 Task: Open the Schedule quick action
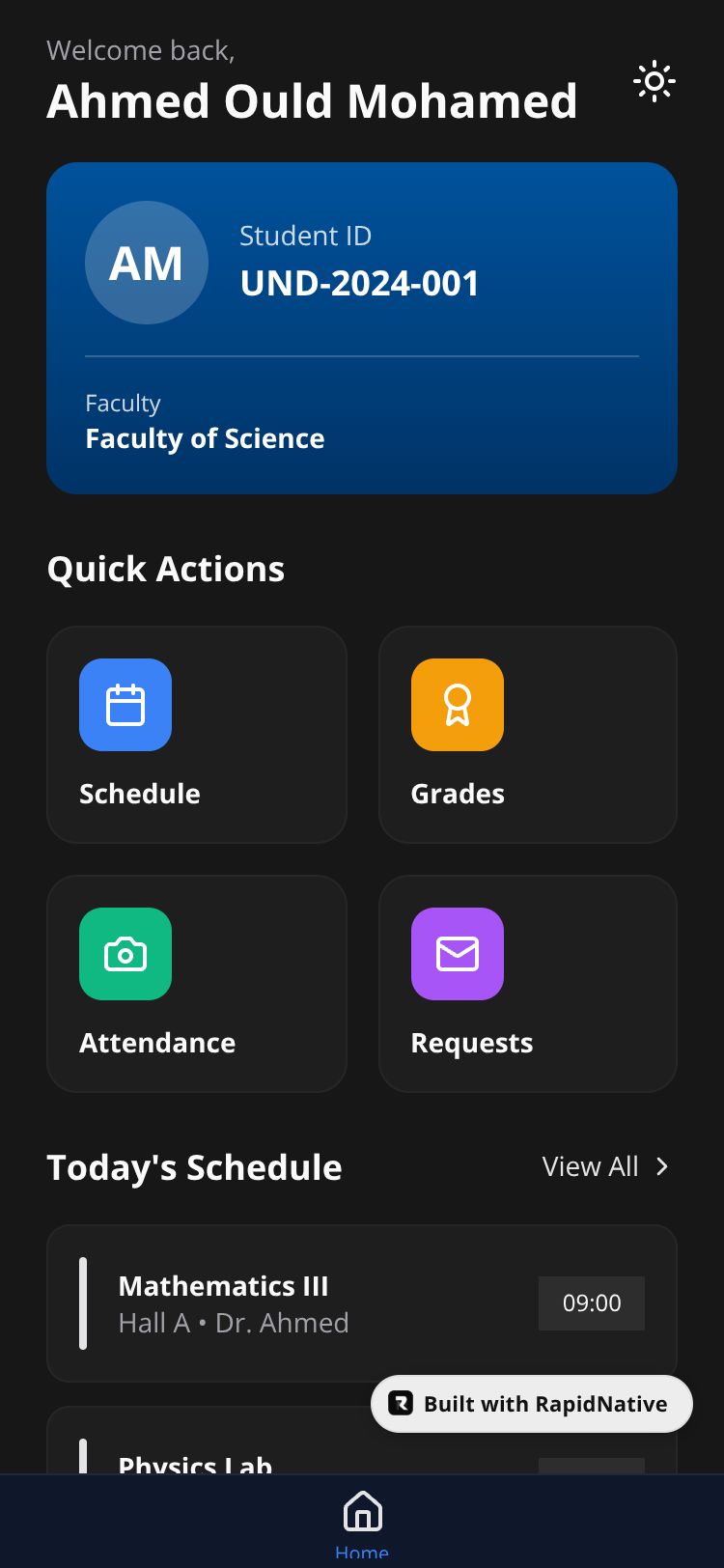(x=196, y=735)
